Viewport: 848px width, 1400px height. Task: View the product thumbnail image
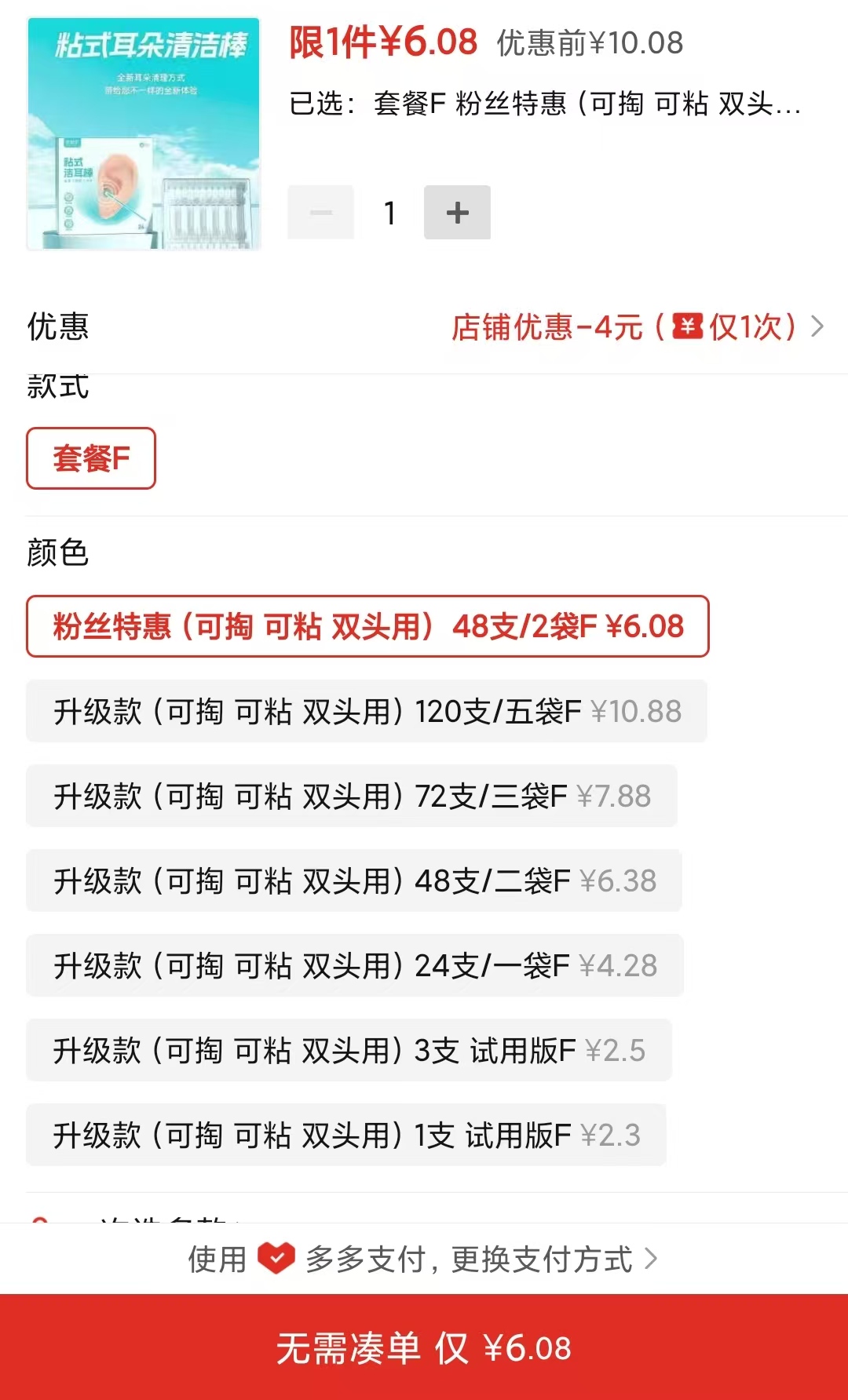(144, 134)
